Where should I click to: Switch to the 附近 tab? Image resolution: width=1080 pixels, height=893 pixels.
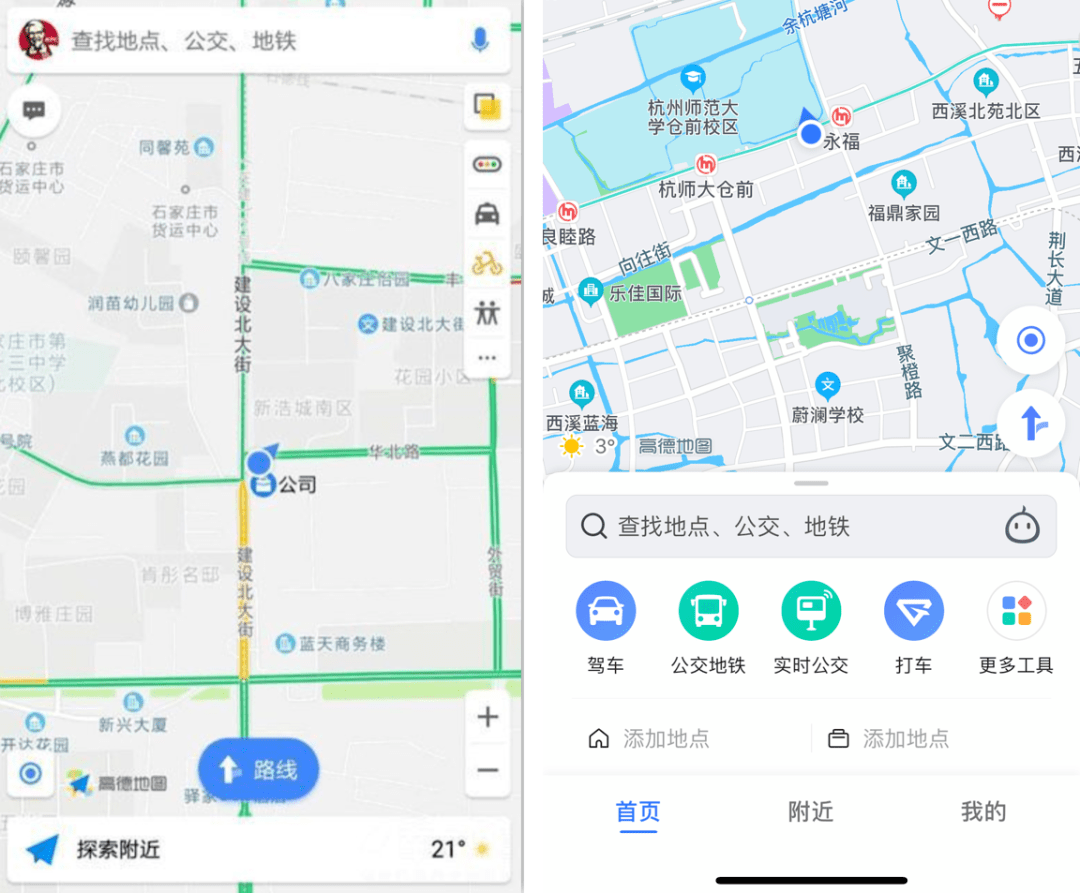tap(811, 812)
